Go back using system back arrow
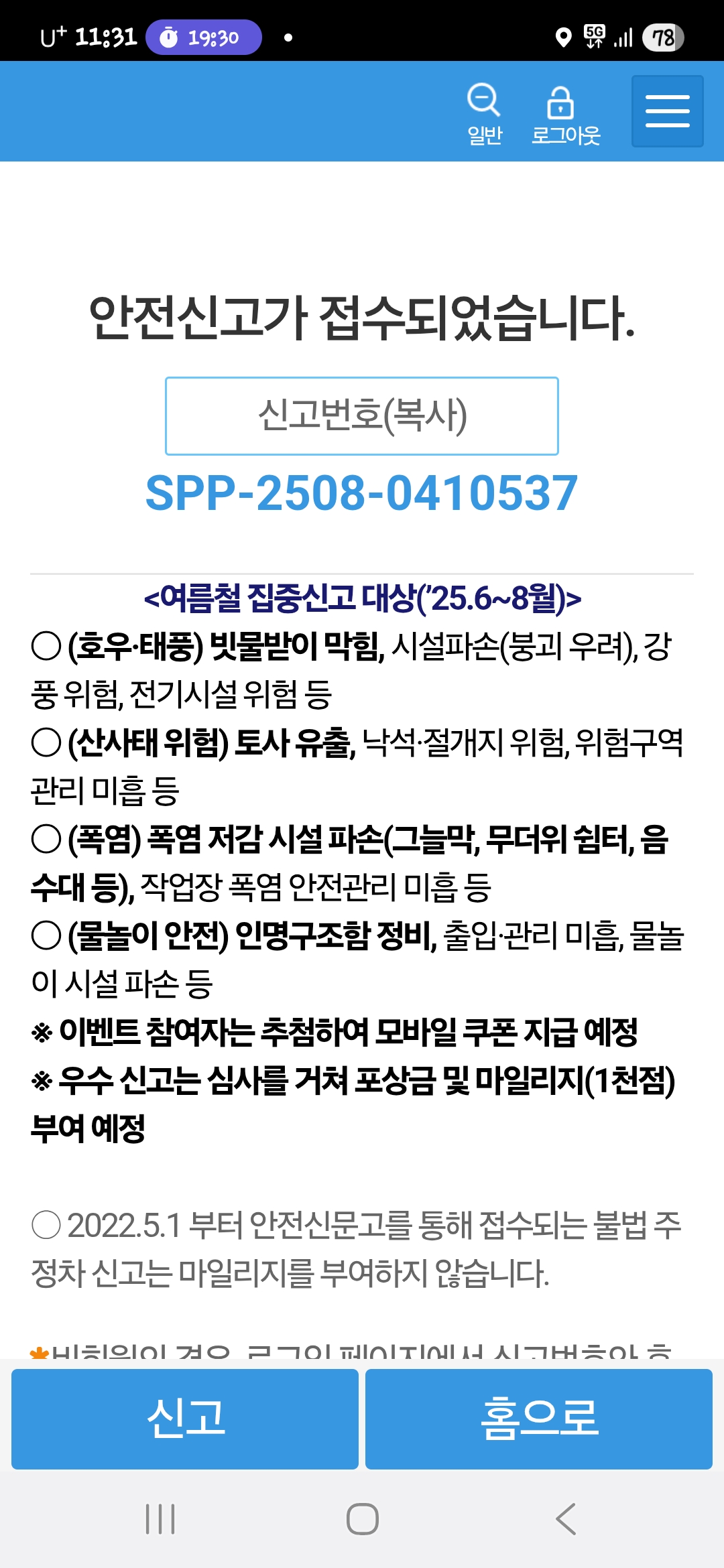Image resolution: width=724 pixels, height=1568 pixels. click(x=566, y=1519)
